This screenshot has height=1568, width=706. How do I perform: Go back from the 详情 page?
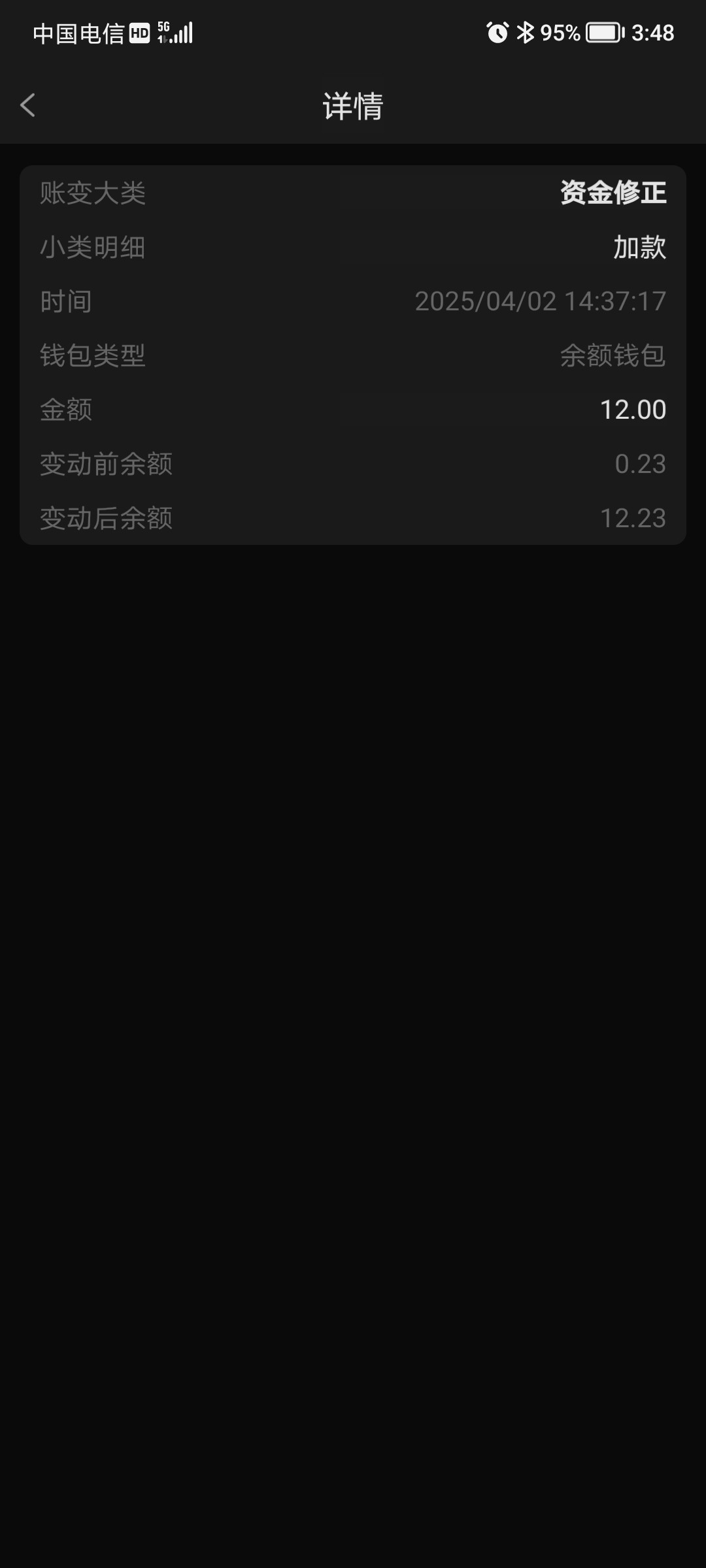click(x=27, y=105)
